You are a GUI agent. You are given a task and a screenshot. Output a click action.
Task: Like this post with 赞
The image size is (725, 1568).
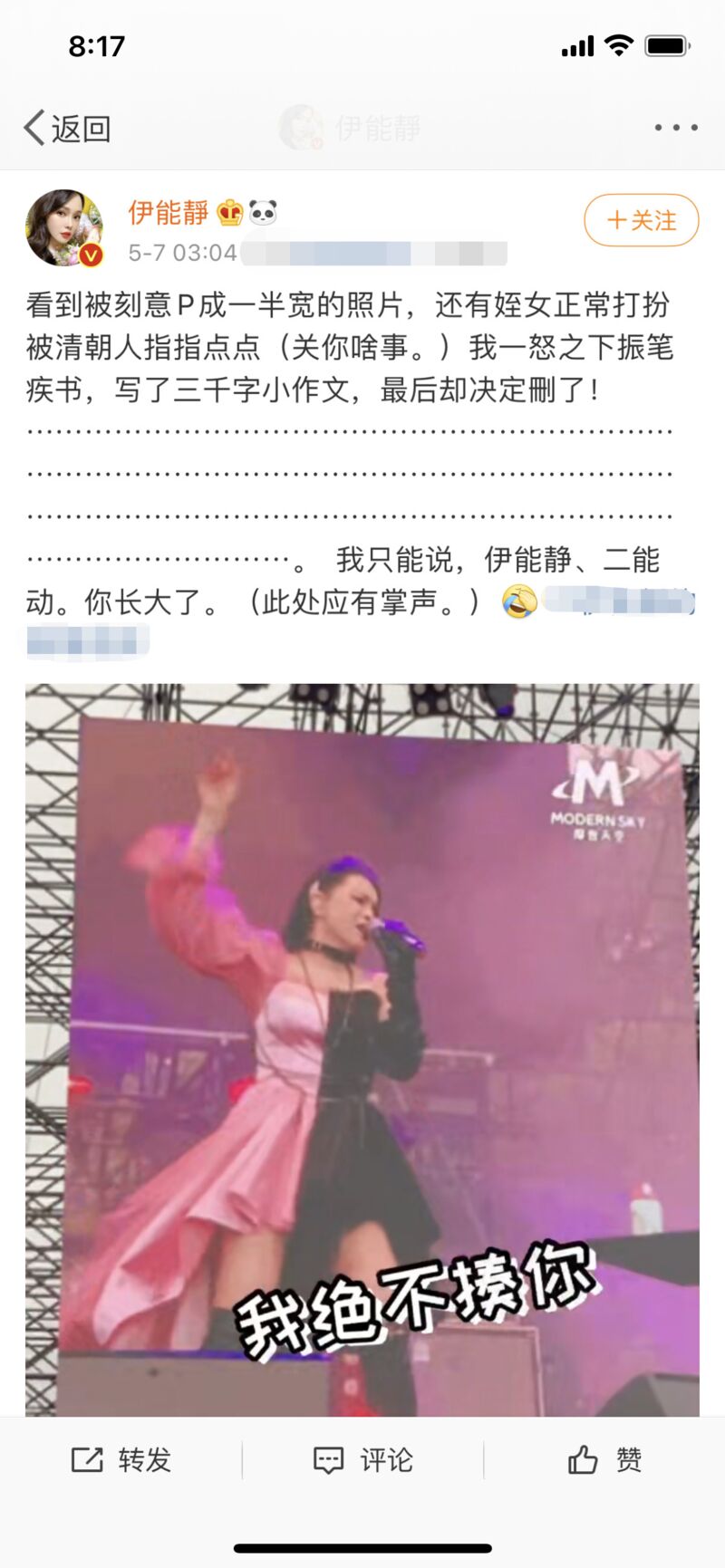[604, 1459]
